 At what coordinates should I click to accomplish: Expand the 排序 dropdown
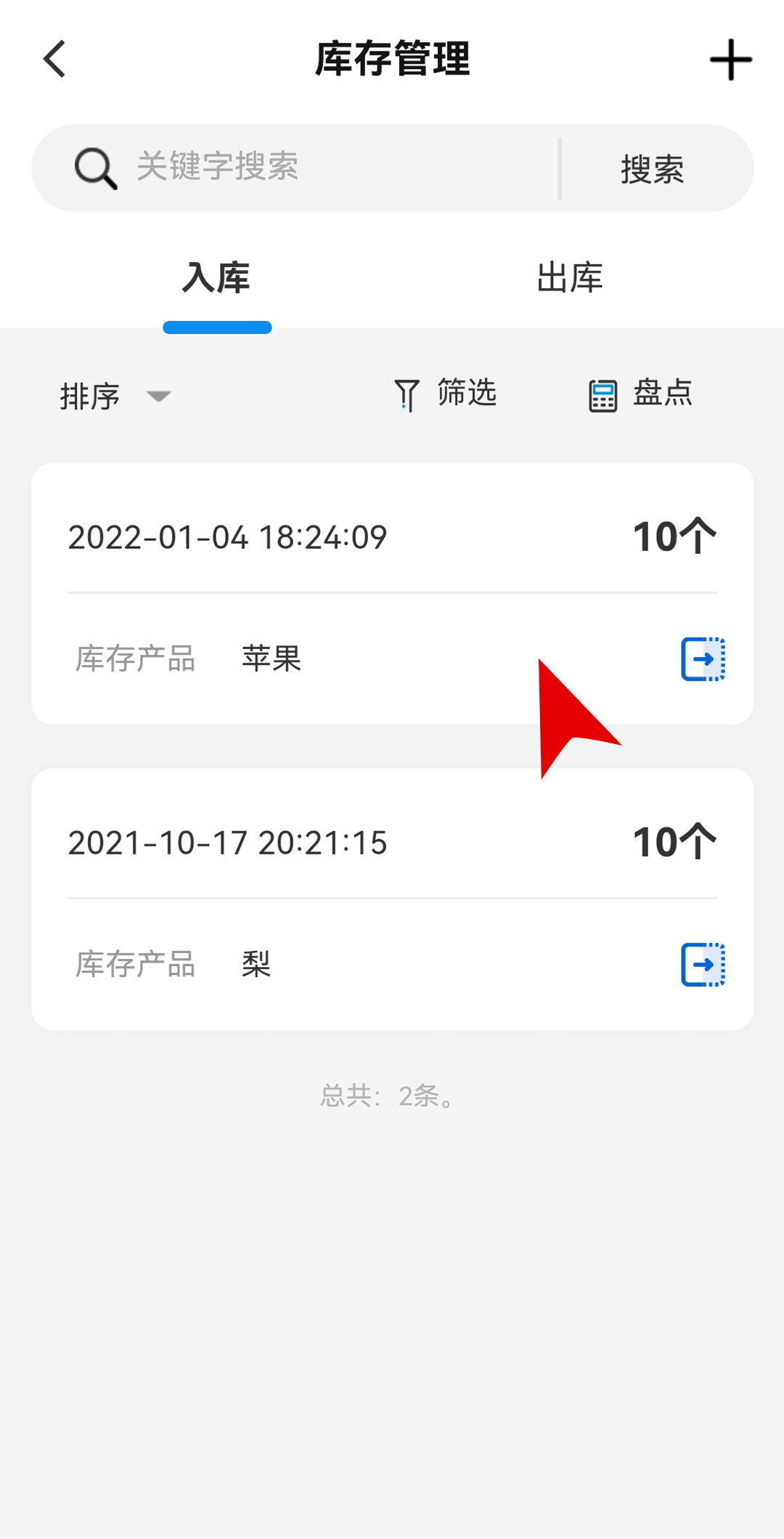(x=115, y=396)
